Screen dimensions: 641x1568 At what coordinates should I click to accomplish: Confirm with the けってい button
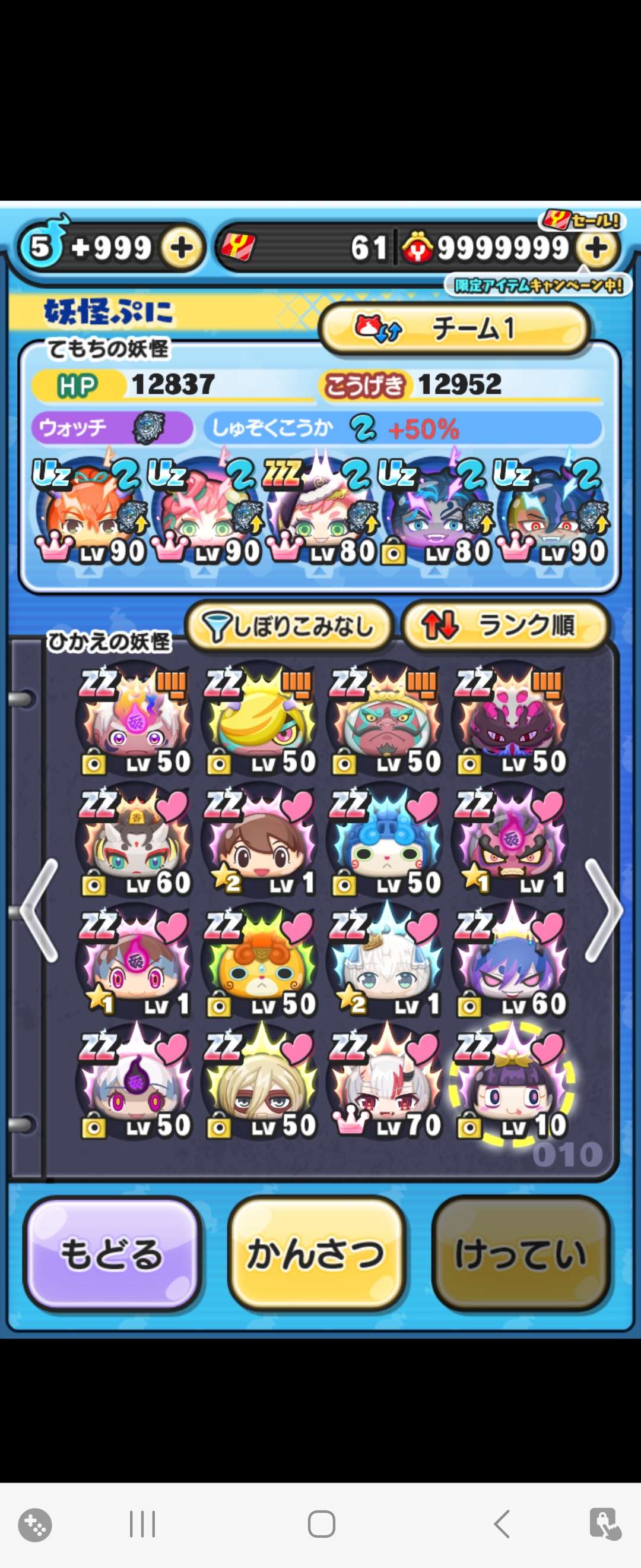(520, 1254)
